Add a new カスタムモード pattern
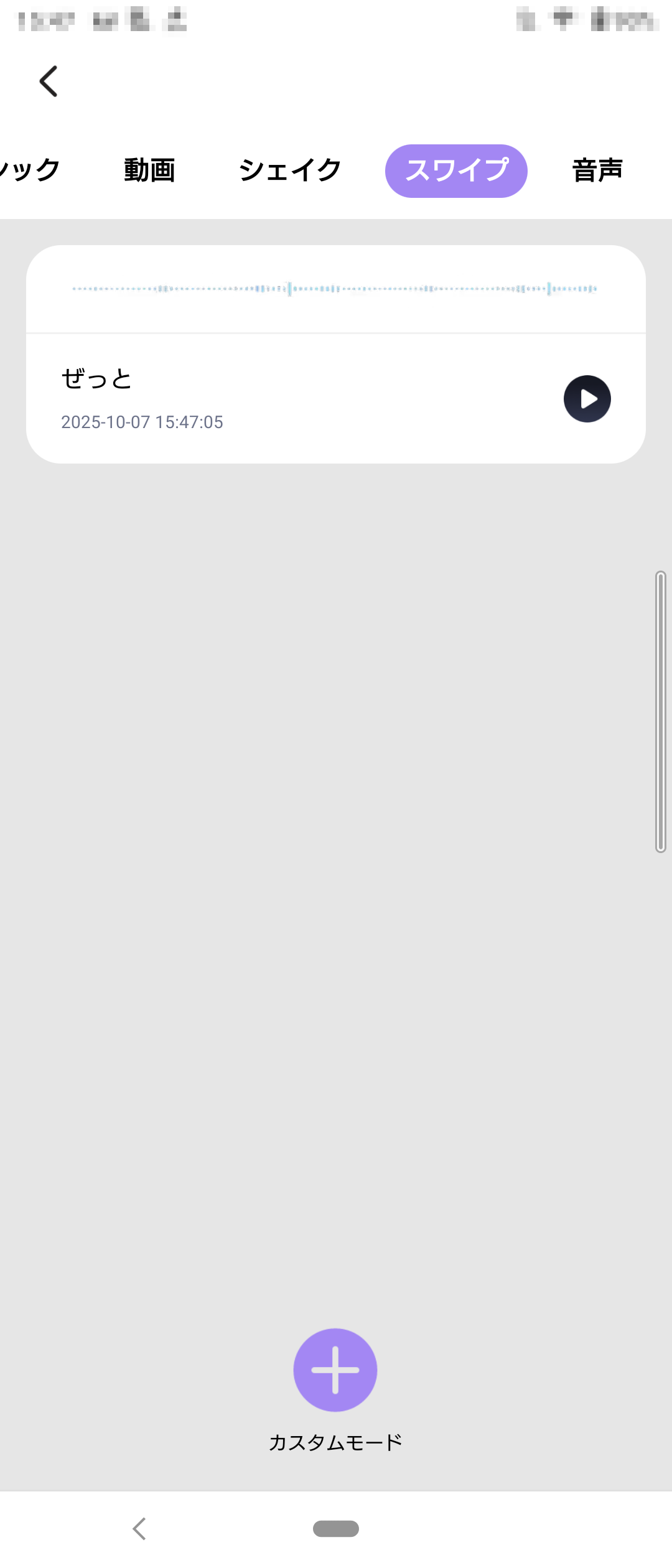Viewport: 672px width, 1568px height. [x=335, y=1370]
